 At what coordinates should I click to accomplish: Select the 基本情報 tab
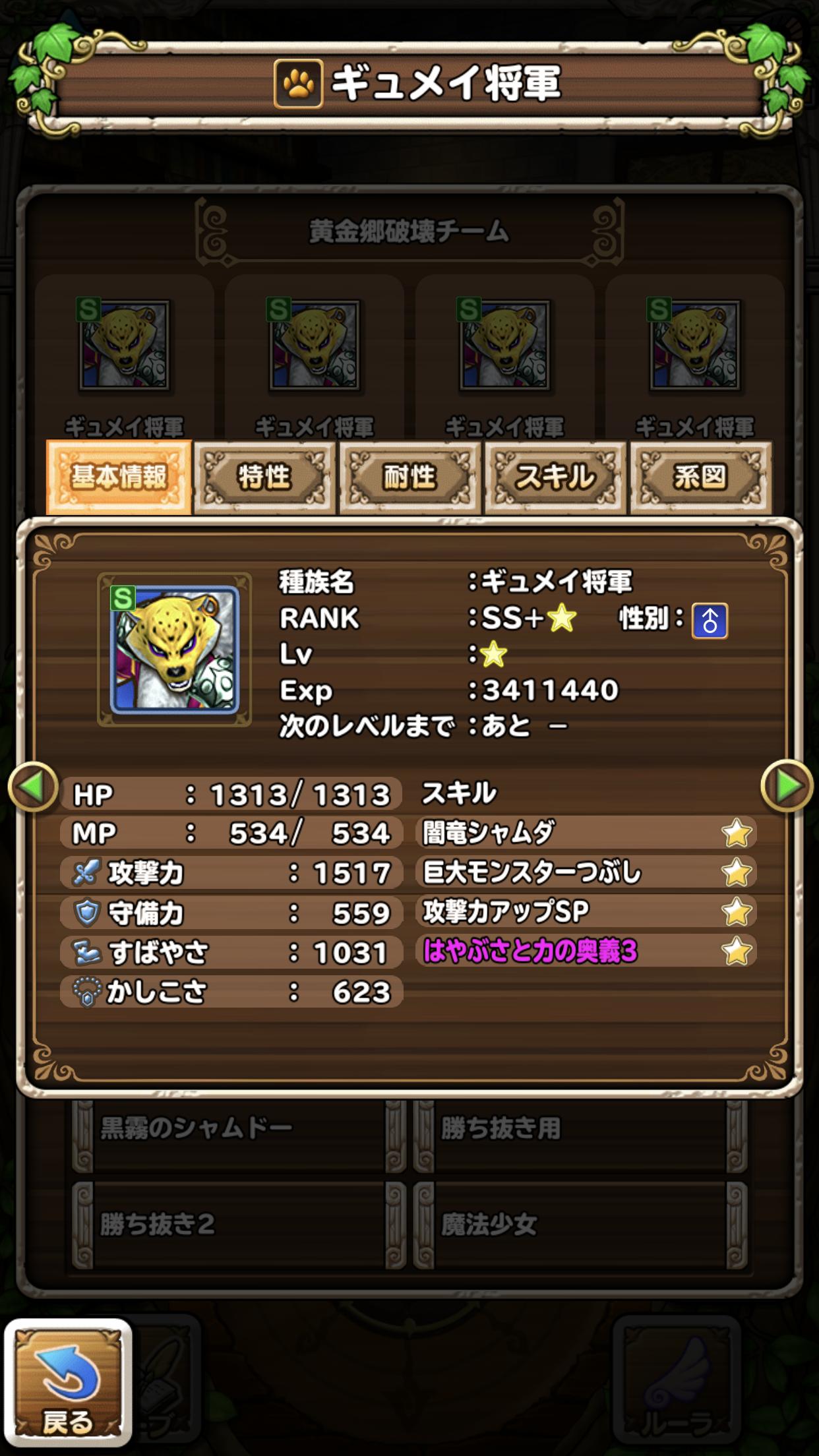pyautogui.click(x=119, y=477)
